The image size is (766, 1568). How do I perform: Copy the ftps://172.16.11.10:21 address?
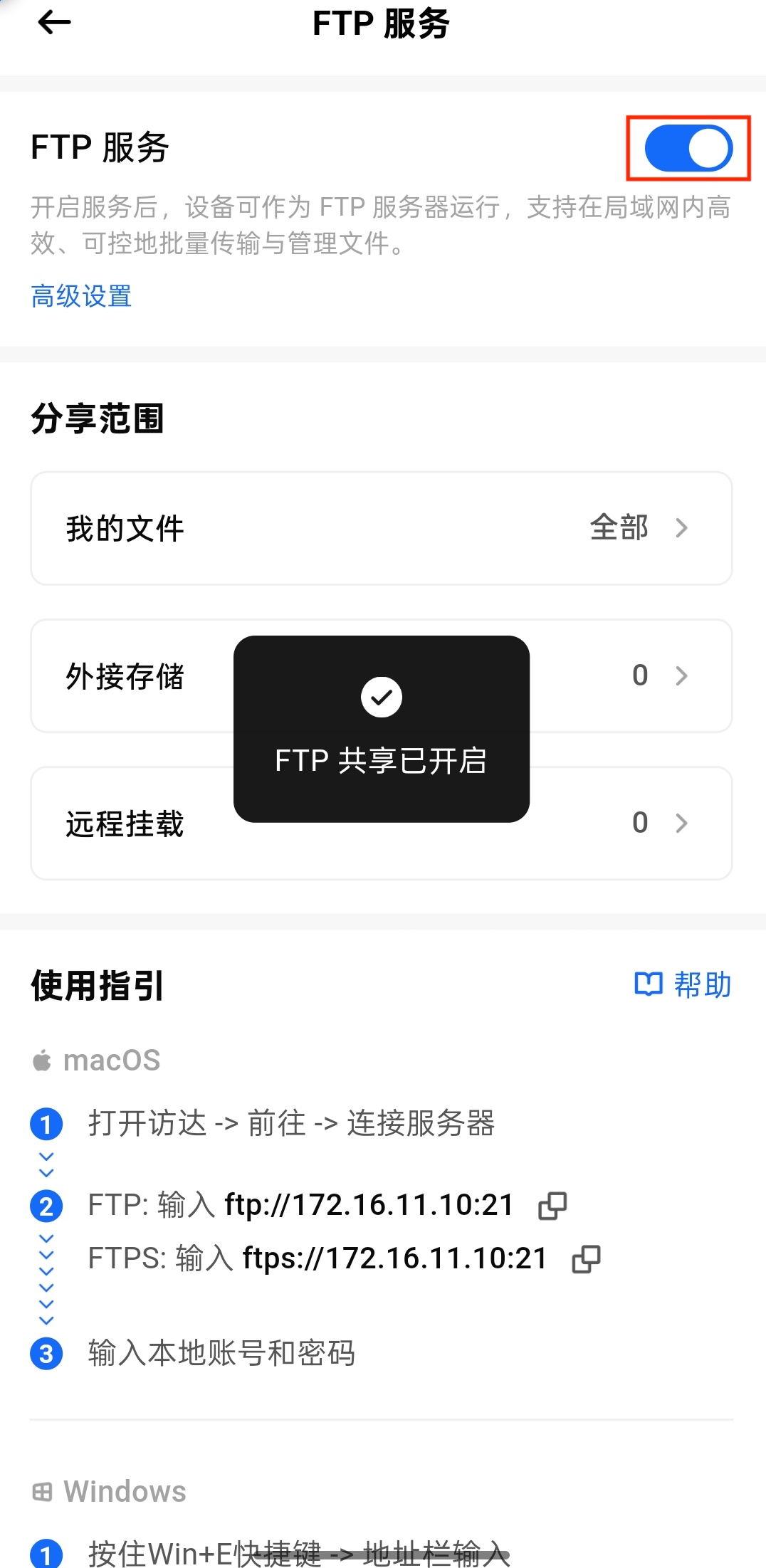586,1259
